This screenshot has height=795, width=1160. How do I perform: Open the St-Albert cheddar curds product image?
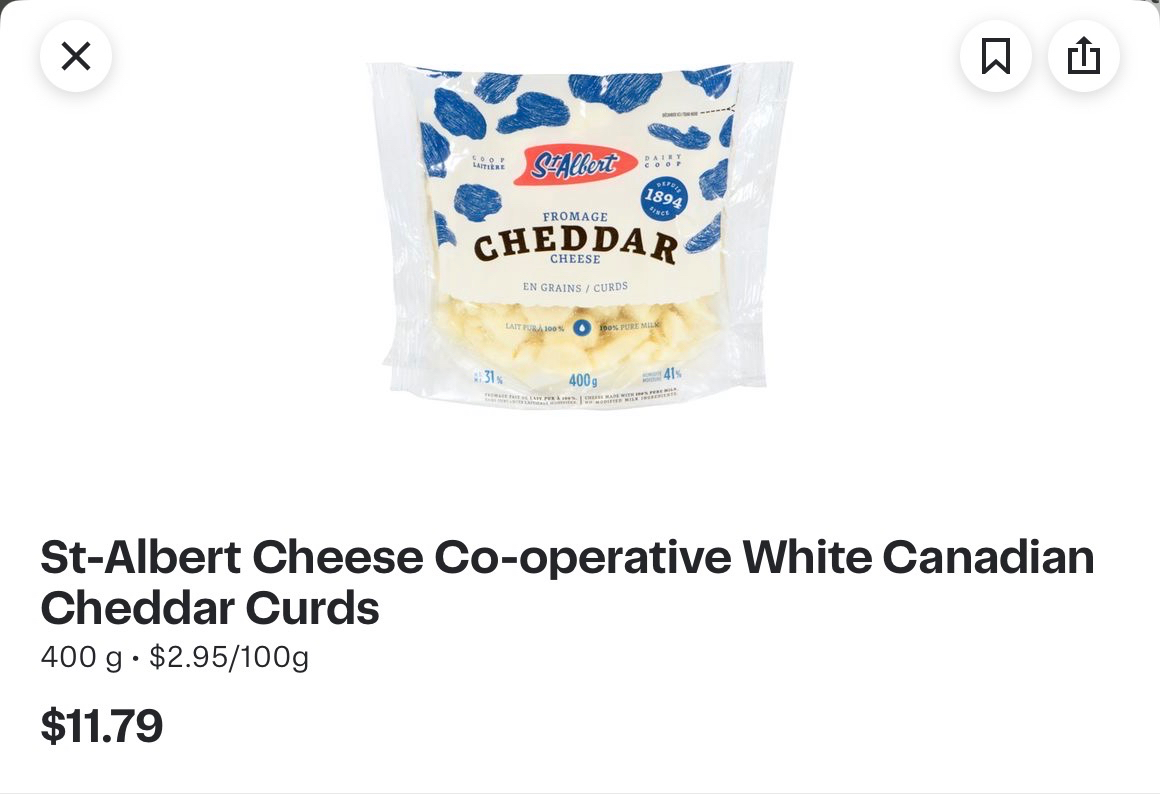point(578,237)
